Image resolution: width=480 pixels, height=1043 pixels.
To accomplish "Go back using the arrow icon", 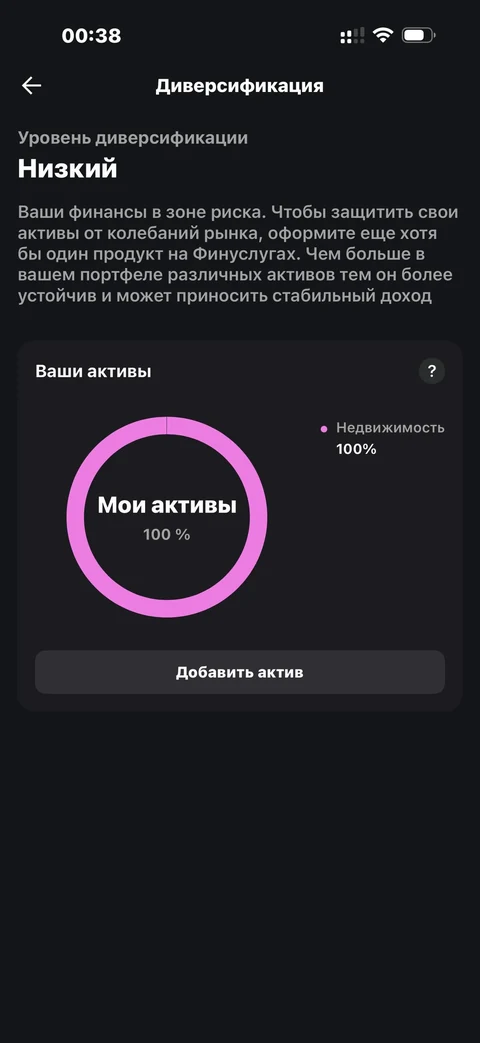I will coord(31,86).
